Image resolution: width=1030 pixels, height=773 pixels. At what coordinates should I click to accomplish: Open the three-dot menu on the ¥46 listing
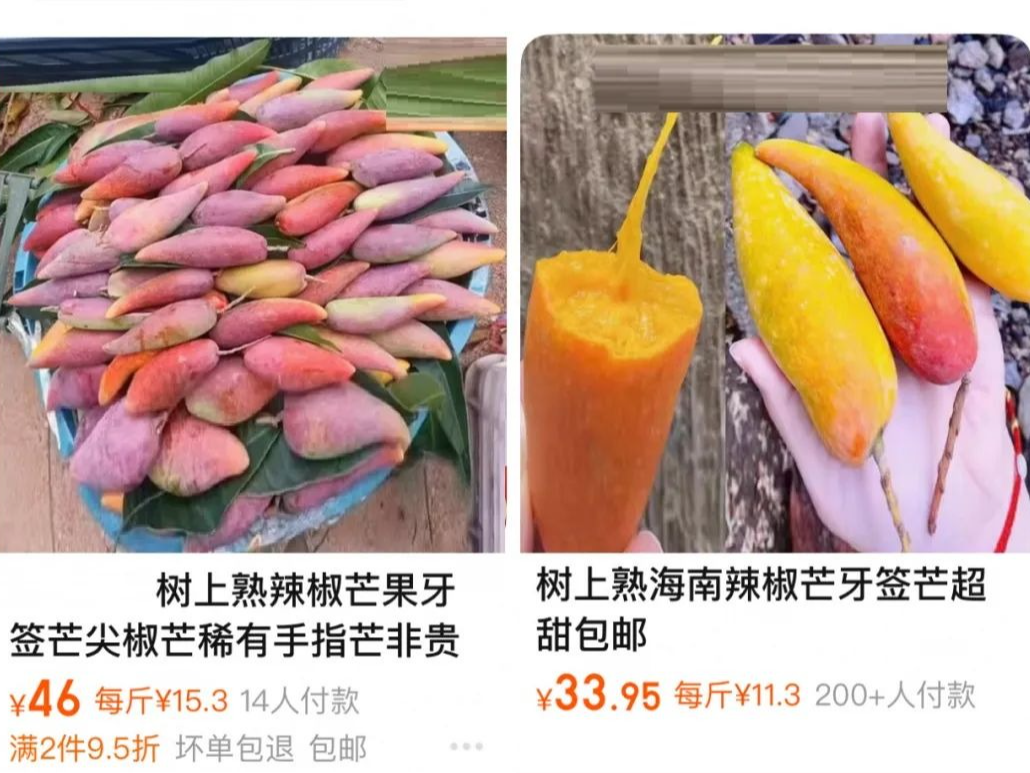pyautogui.click(x=466, y=746)
